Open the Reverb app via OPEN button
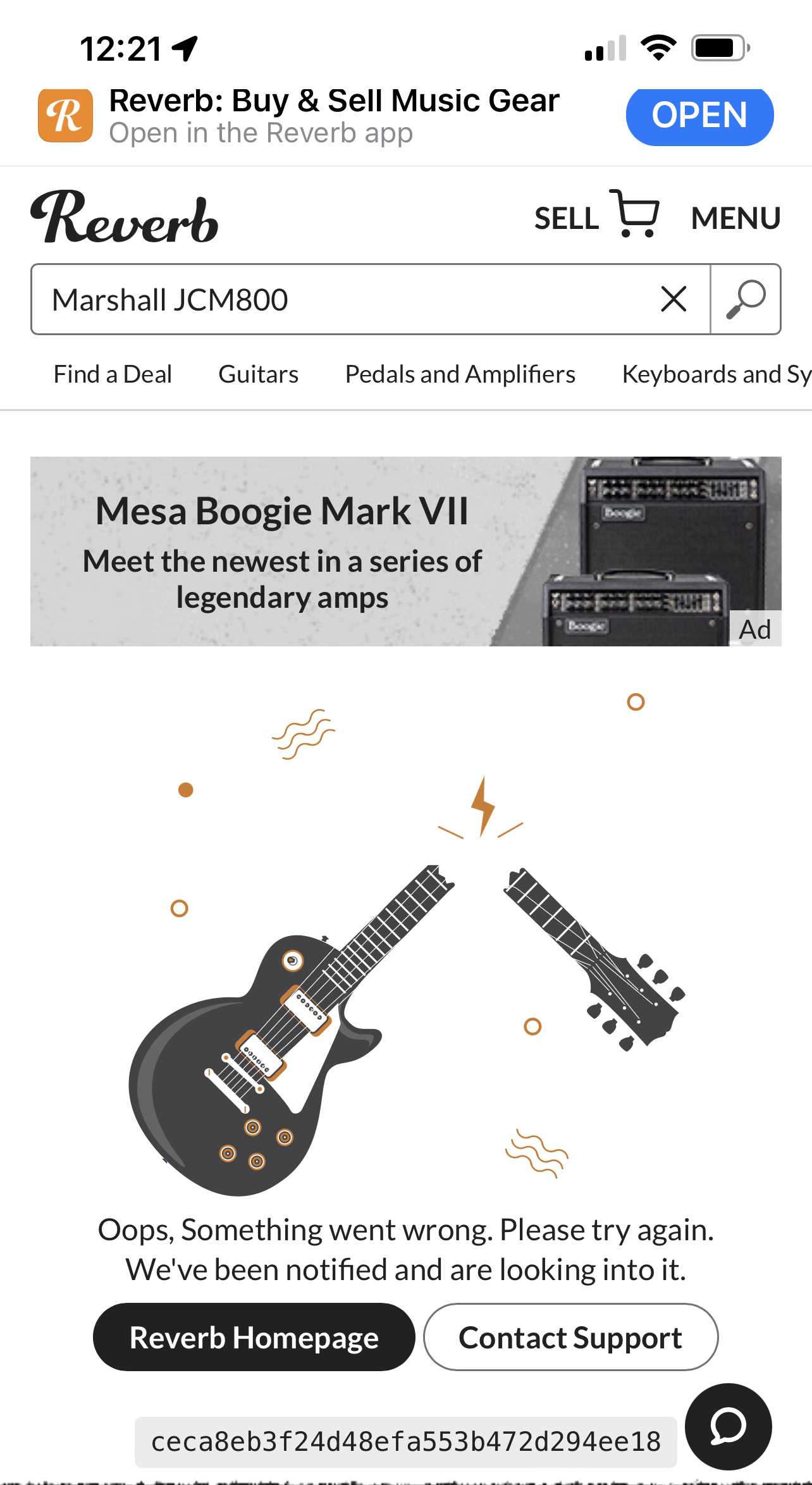The height and width of the screenshot is (1485, 812). pos(699,116)
